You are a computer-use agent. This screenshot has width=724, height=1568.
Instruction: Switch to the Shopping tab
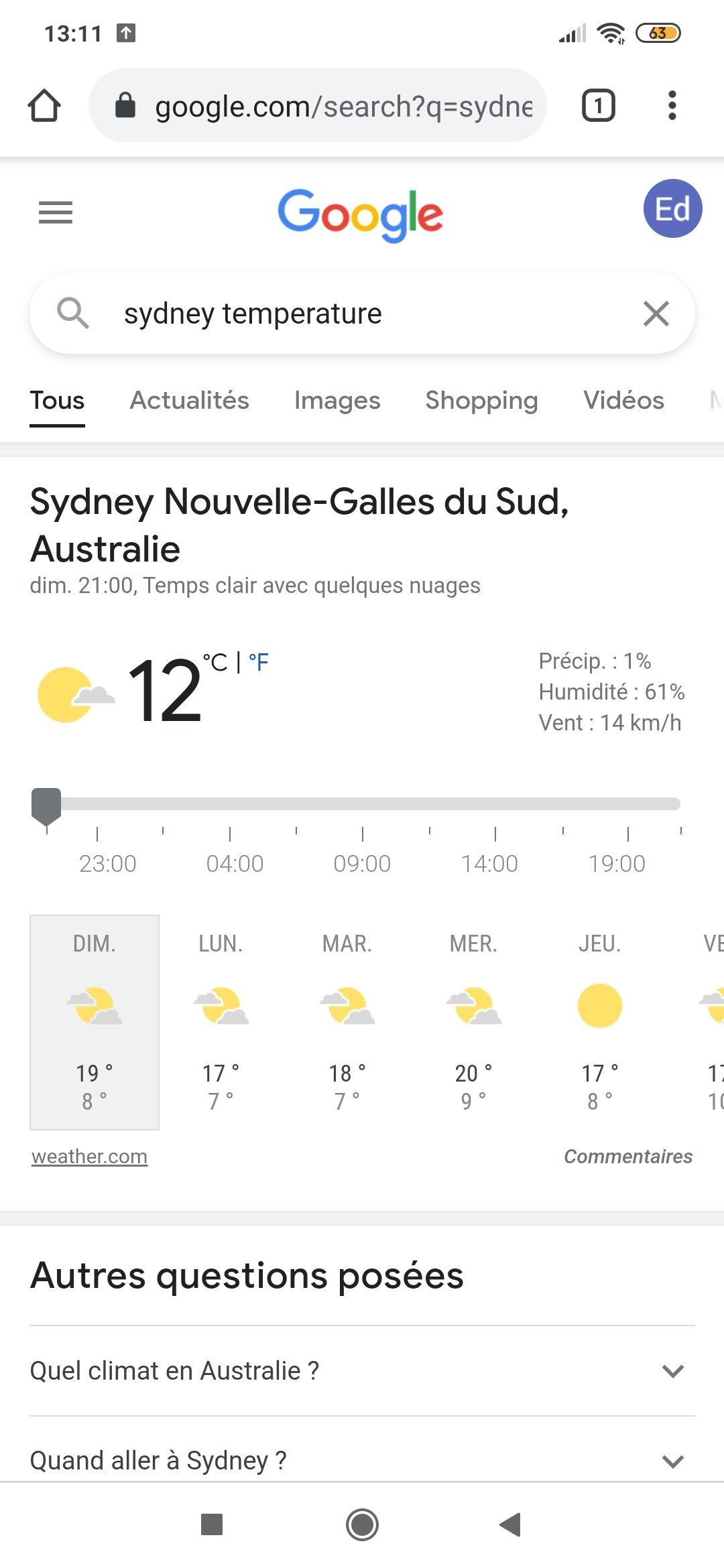coord(481,400)
